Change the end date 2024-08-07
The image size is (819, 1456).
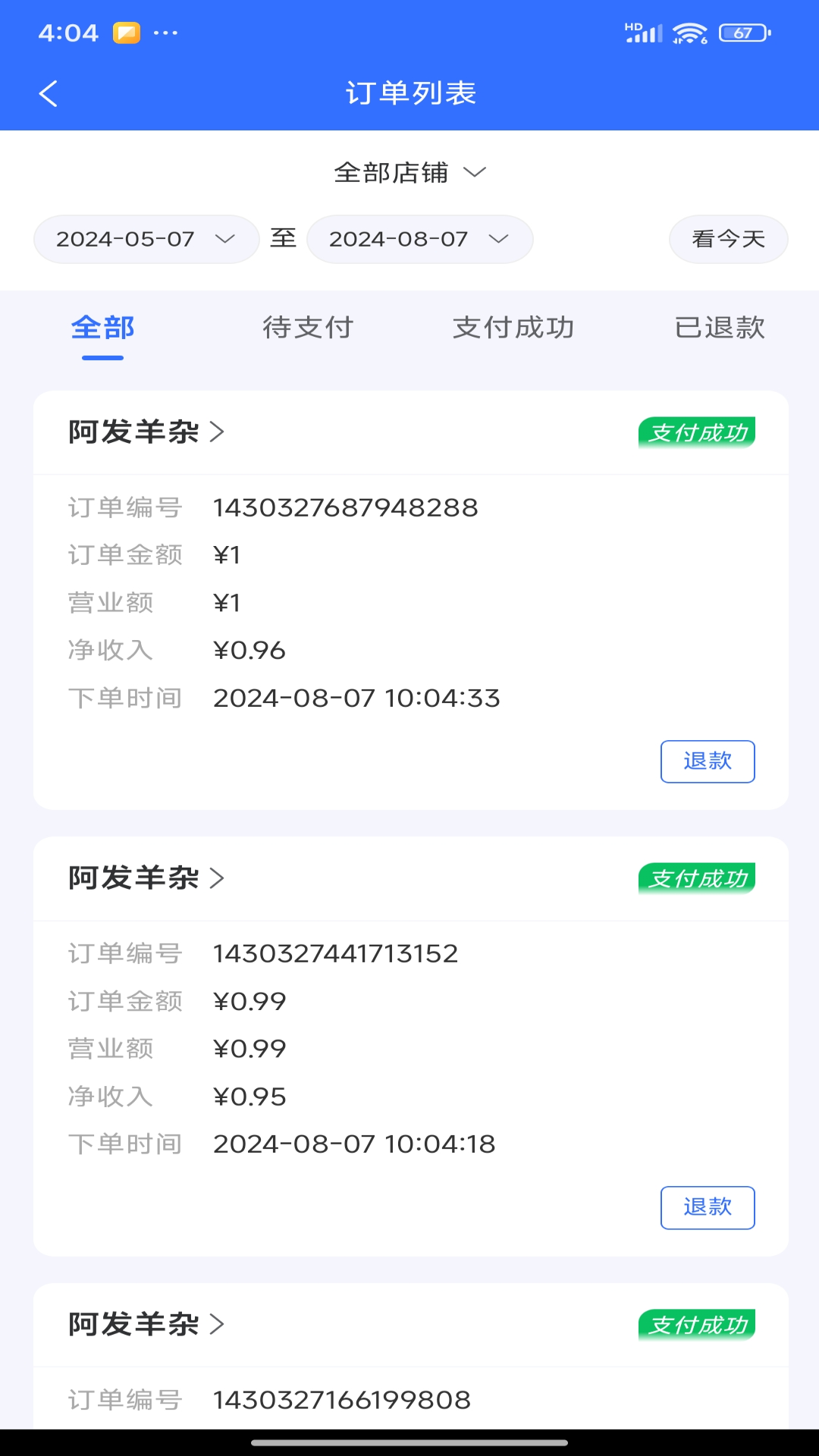(x=419, y=240)
